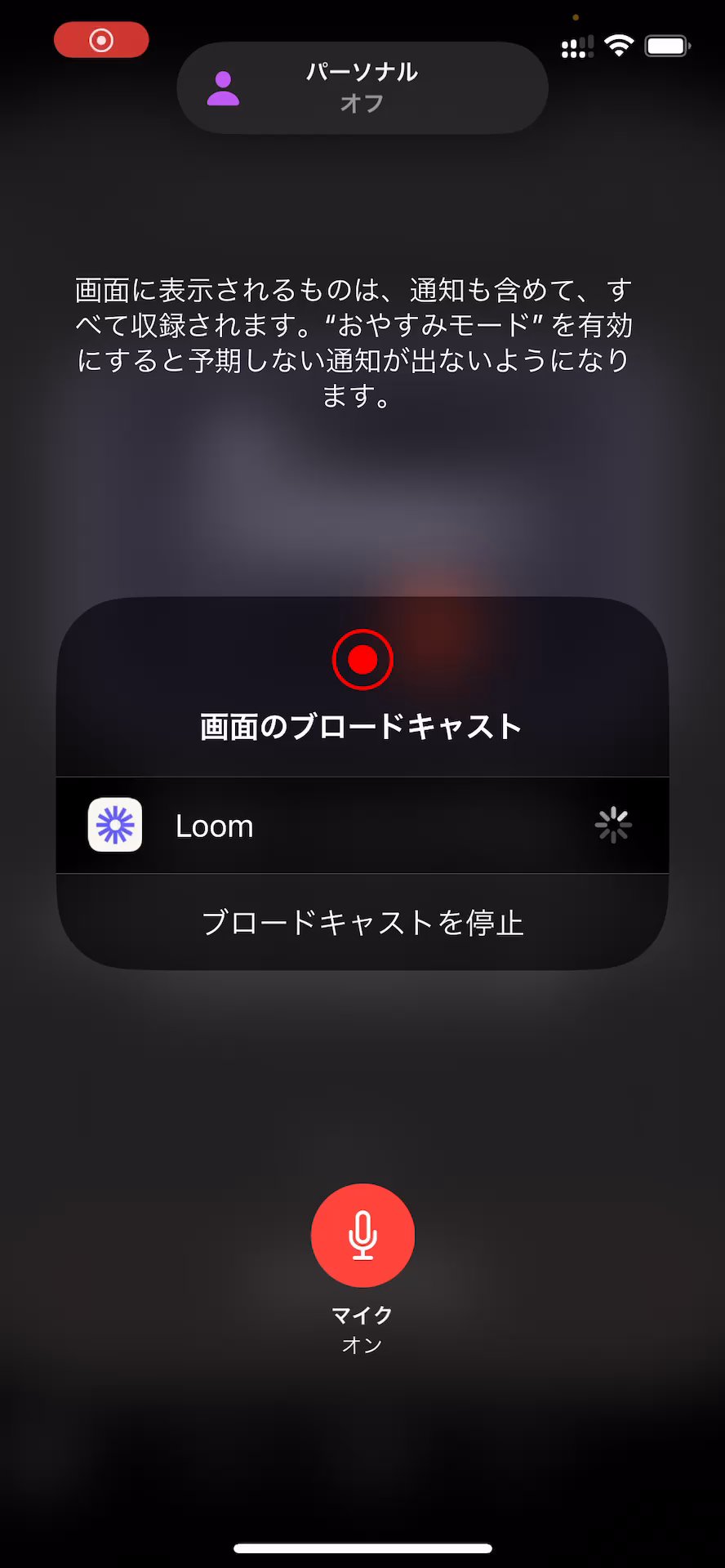This screenshot has height=1568, width=725.
Task: Open the パーソナル focus mode pill
Action: pyautogui.click(x=362, y=87)
